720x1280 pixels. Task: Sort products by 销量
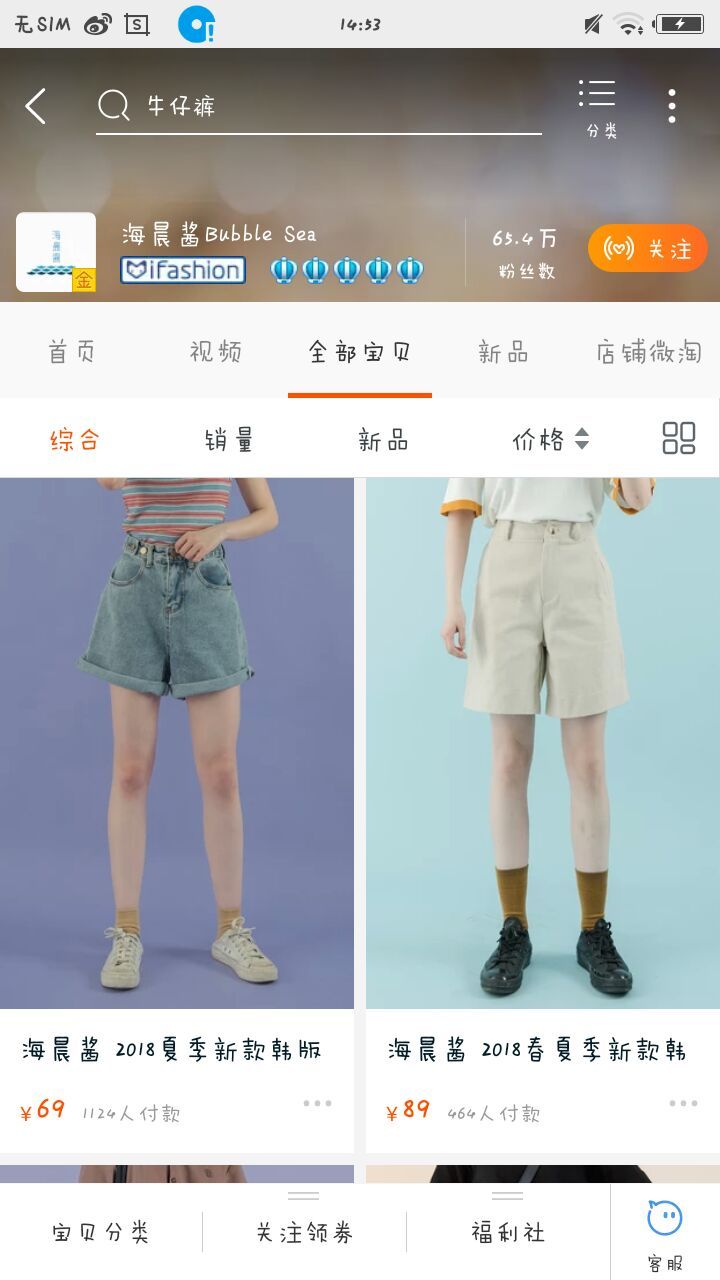[x=230, y=440]
